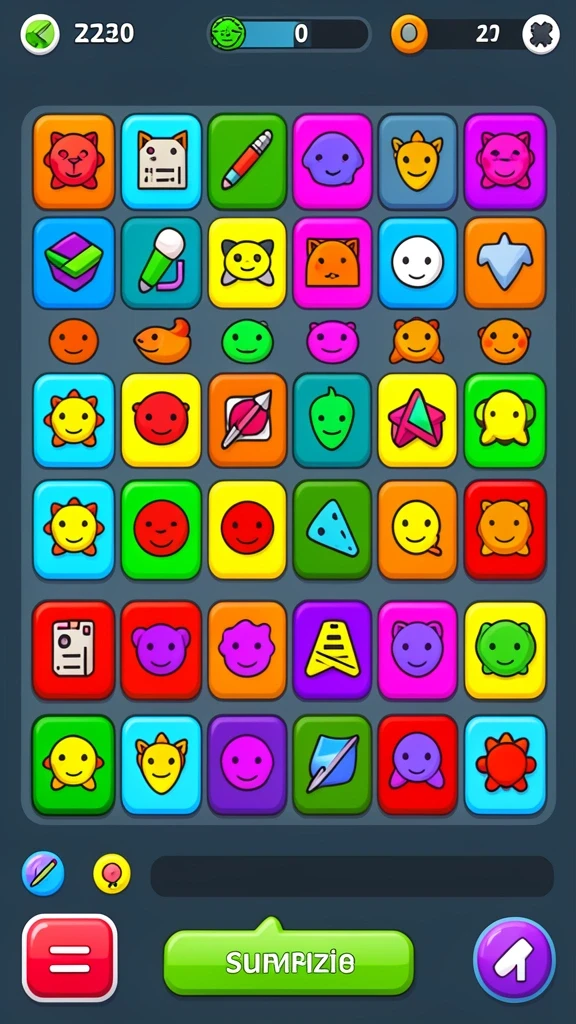The height and width of the screenshot is (1024, 576).
Task: Pick the white smiley on blue tile
Action: click(x=417, y=263)
